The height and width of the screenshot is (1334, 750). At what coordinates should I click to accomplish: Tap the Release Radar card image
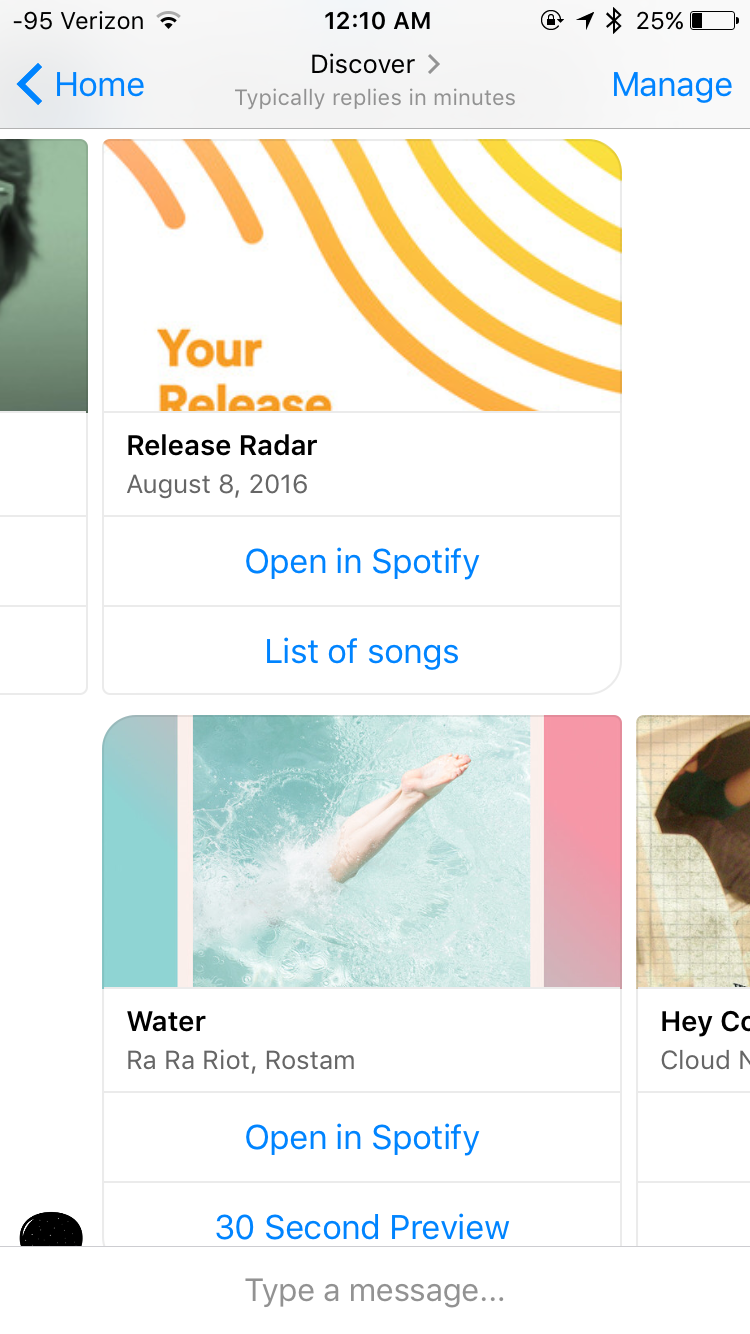pyautogui.click(x=362, y=276)
